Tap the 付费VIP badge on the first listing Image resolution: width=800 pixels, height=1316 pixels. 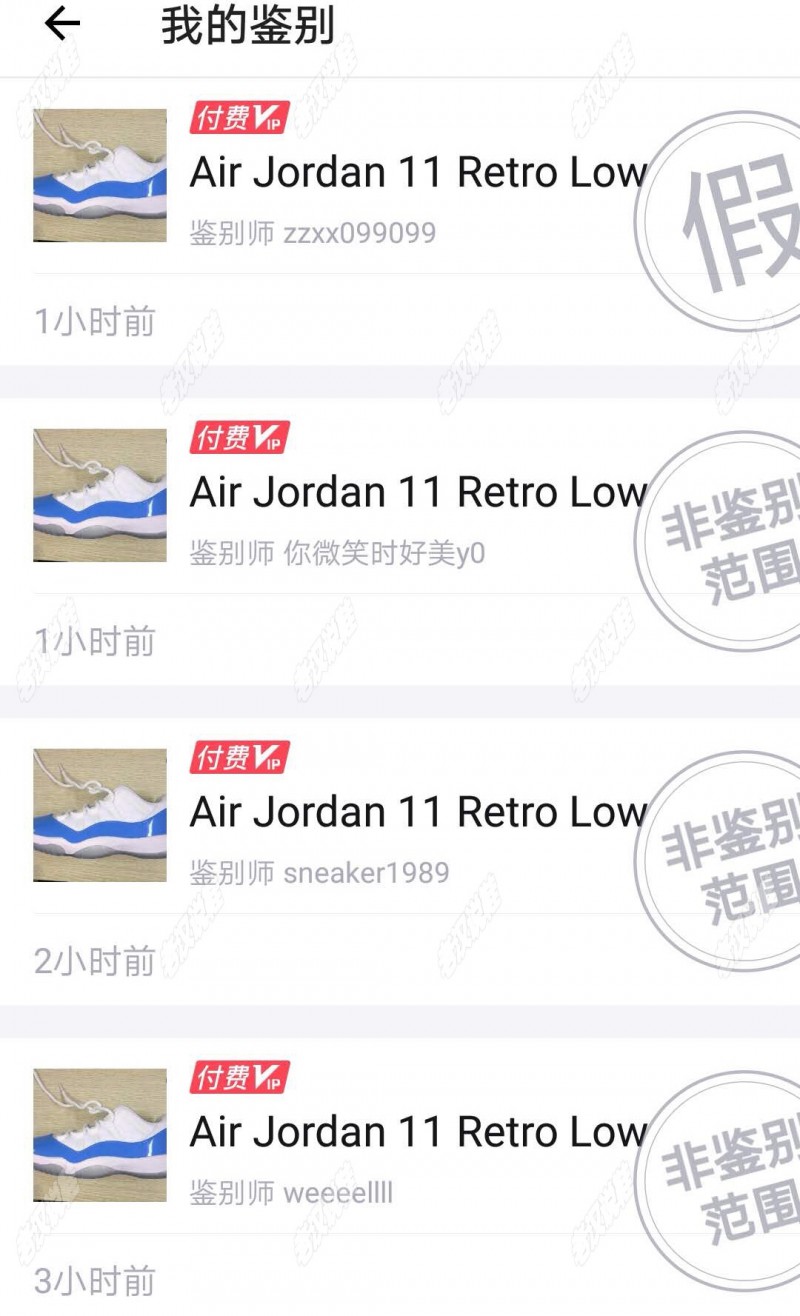coord(239,117)
